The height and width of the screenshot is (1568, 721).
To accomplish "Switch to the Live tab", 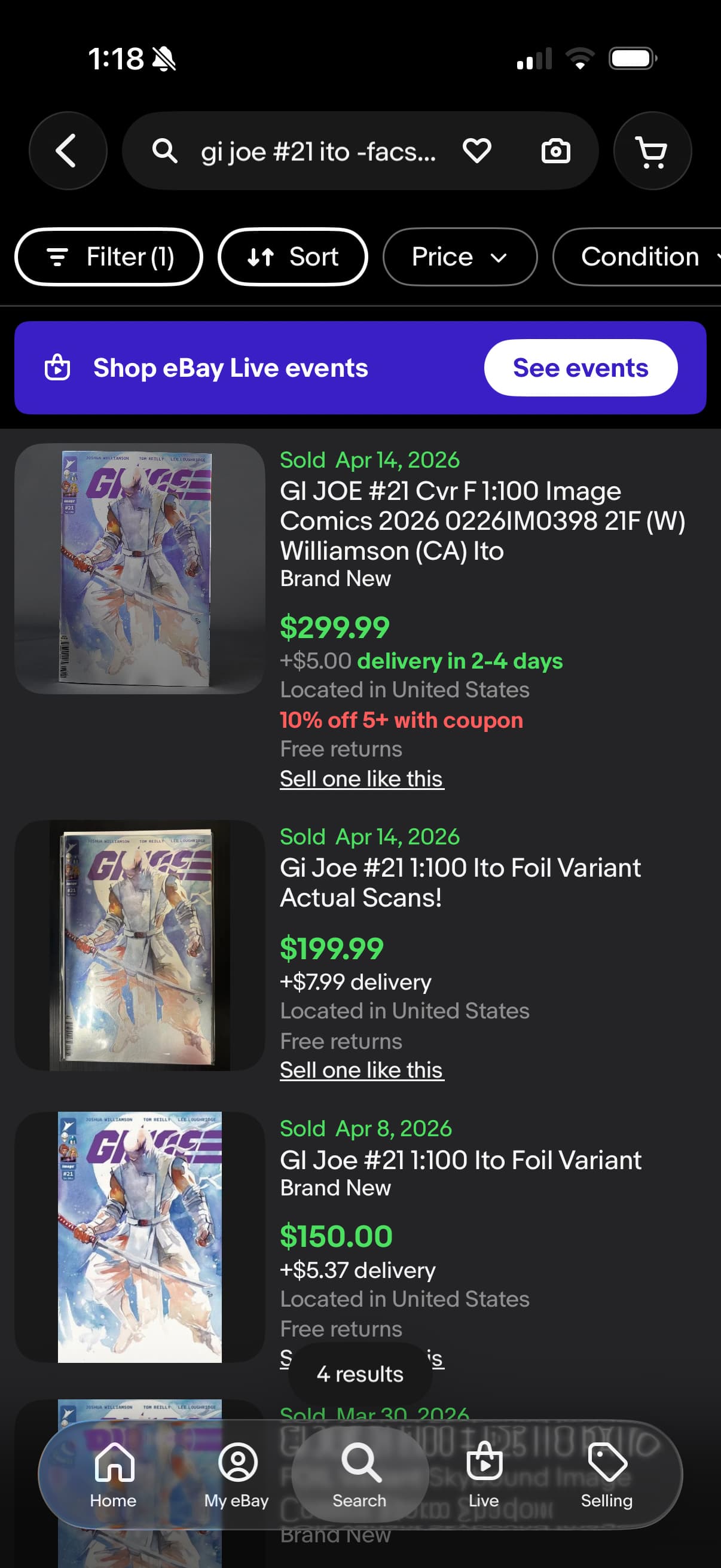I will (x=484, y=1474).
